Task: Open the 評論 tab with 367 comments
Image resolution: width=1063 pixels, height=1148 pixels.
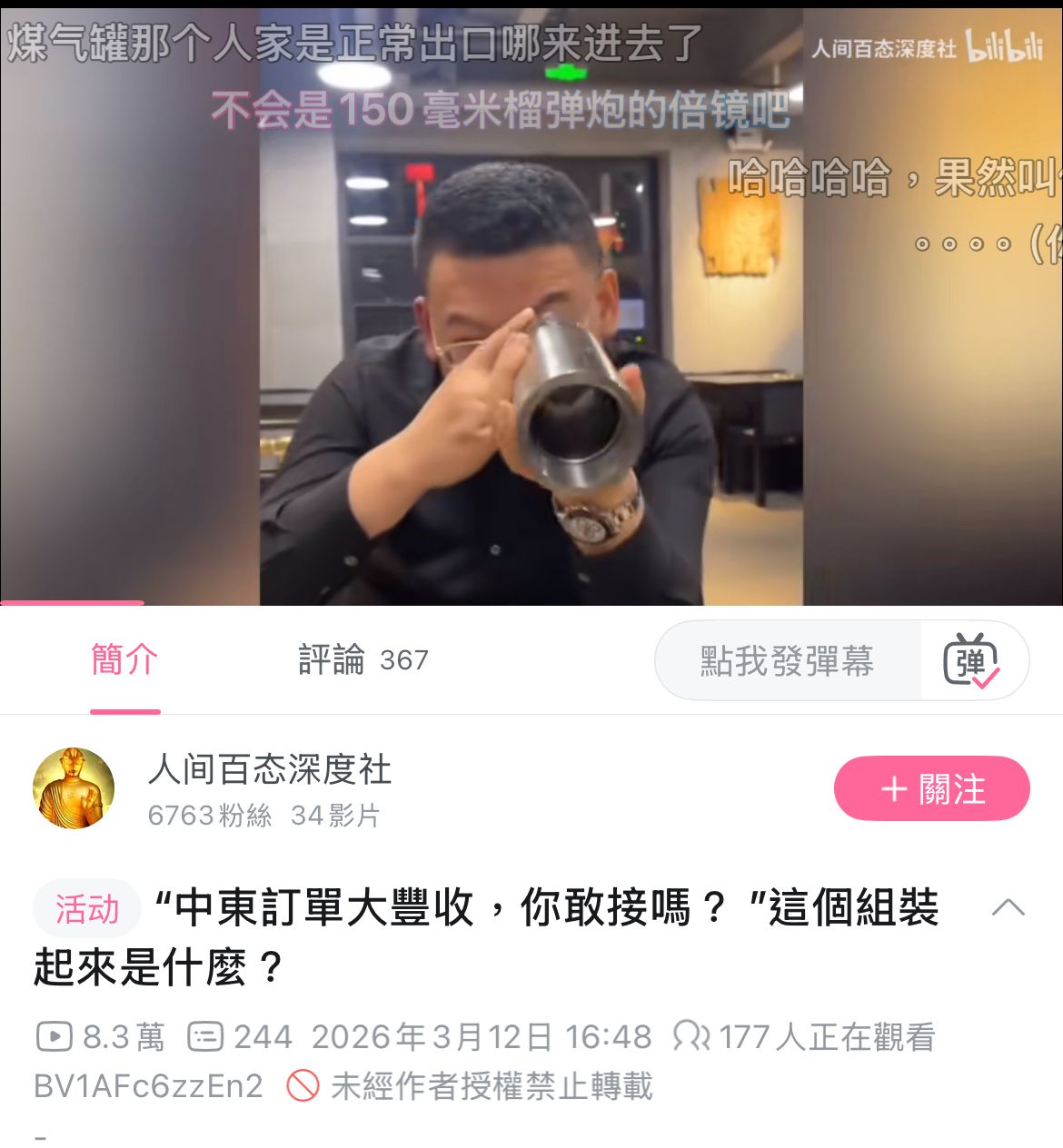Action: tap(363, 660)
